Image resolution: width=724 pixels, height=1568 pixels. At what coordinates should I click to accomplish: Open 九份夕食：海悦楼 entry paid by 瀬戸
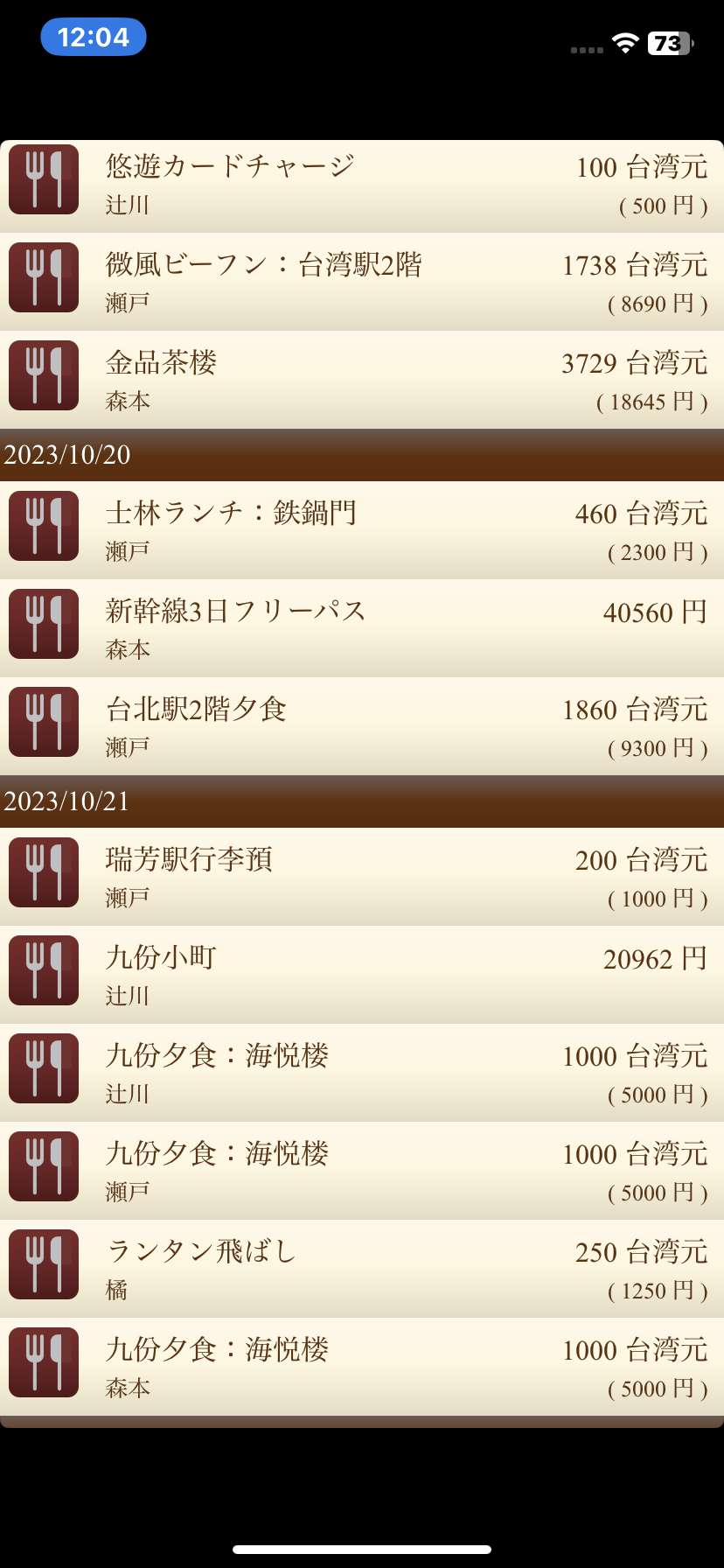(362, 1171)
